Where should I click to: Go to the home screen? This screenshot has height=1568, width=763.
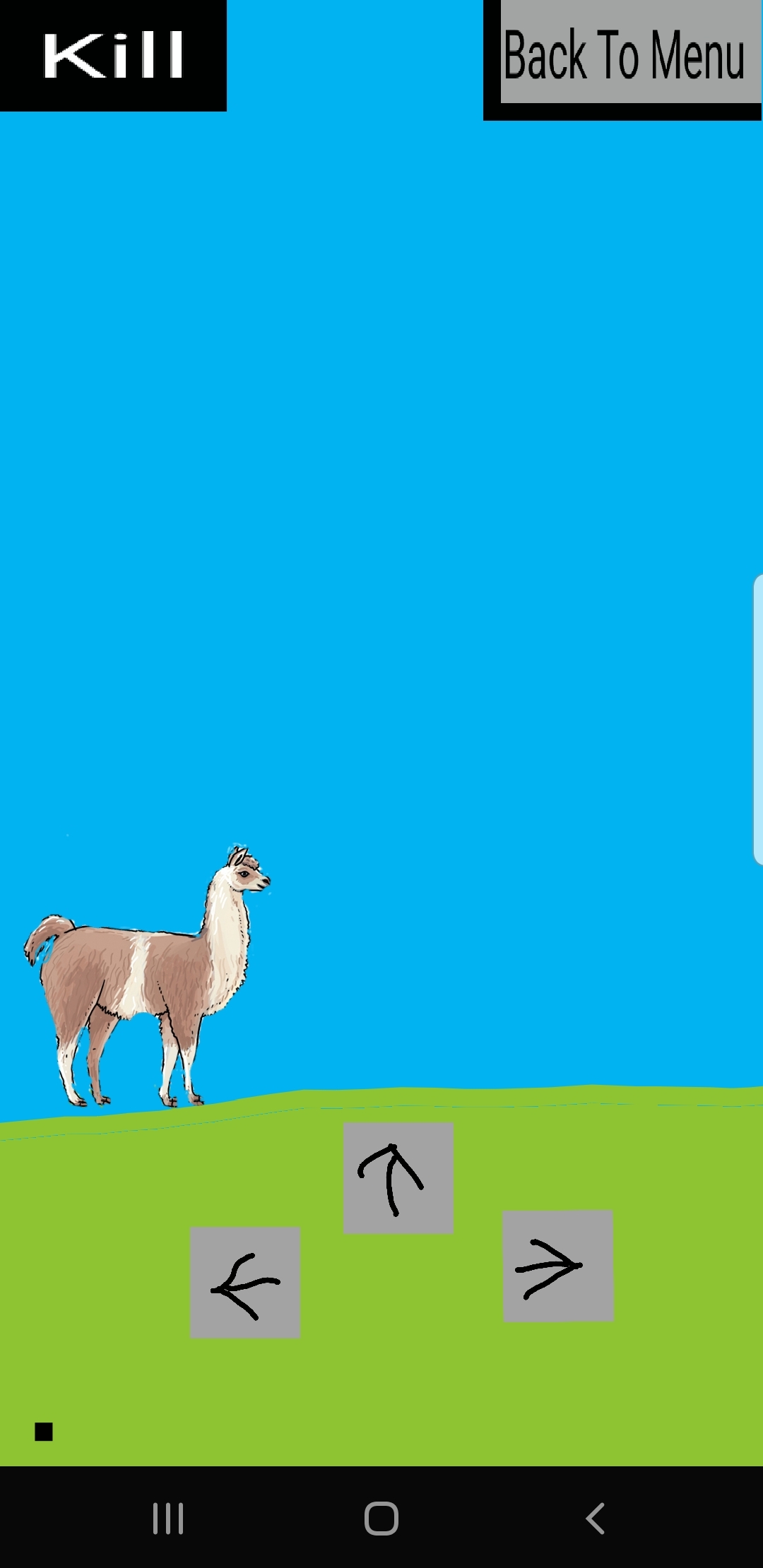tap(381, 1518)
